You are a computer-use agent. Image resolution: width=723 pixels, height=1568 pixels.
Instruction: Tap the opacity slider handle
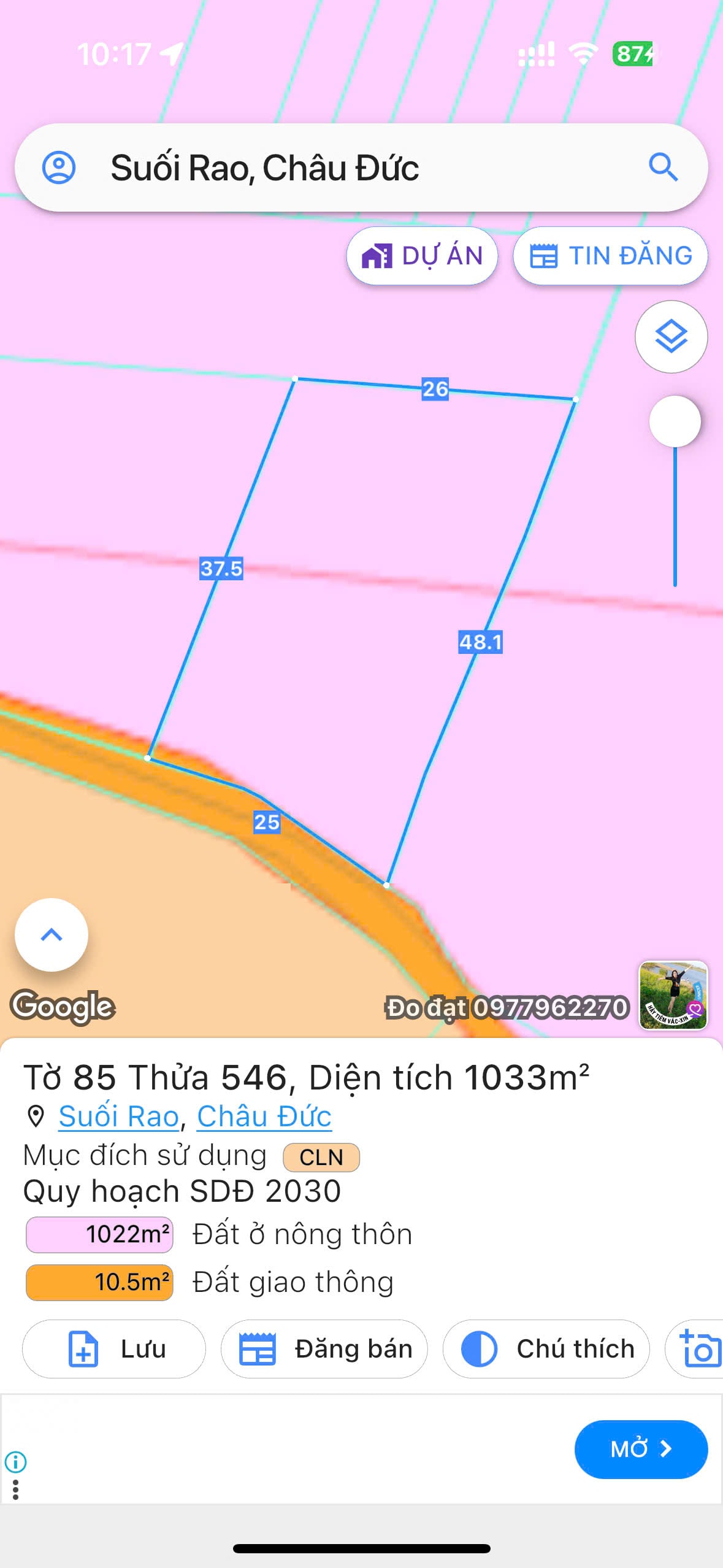coord(675,421)
